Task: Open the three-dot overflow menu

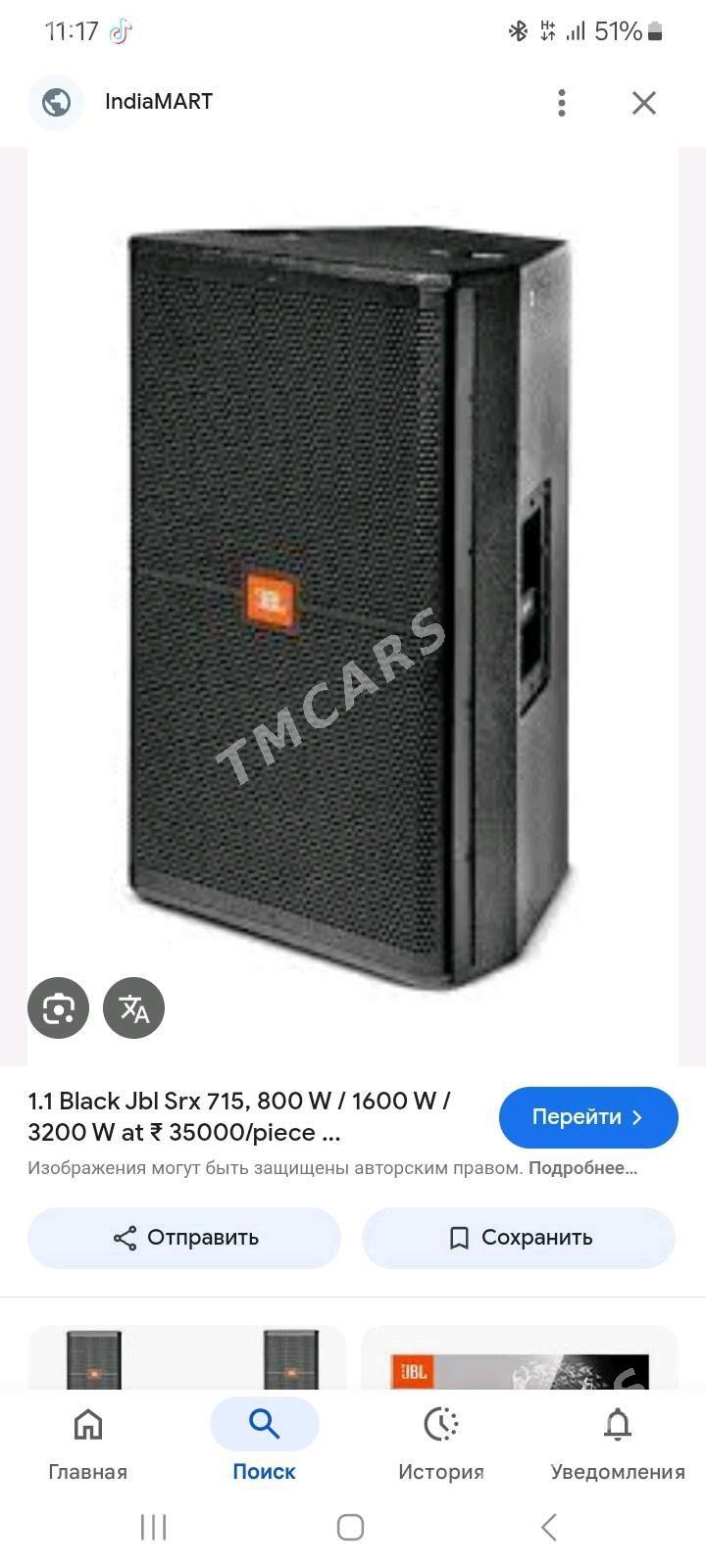Action: [562, 103]
